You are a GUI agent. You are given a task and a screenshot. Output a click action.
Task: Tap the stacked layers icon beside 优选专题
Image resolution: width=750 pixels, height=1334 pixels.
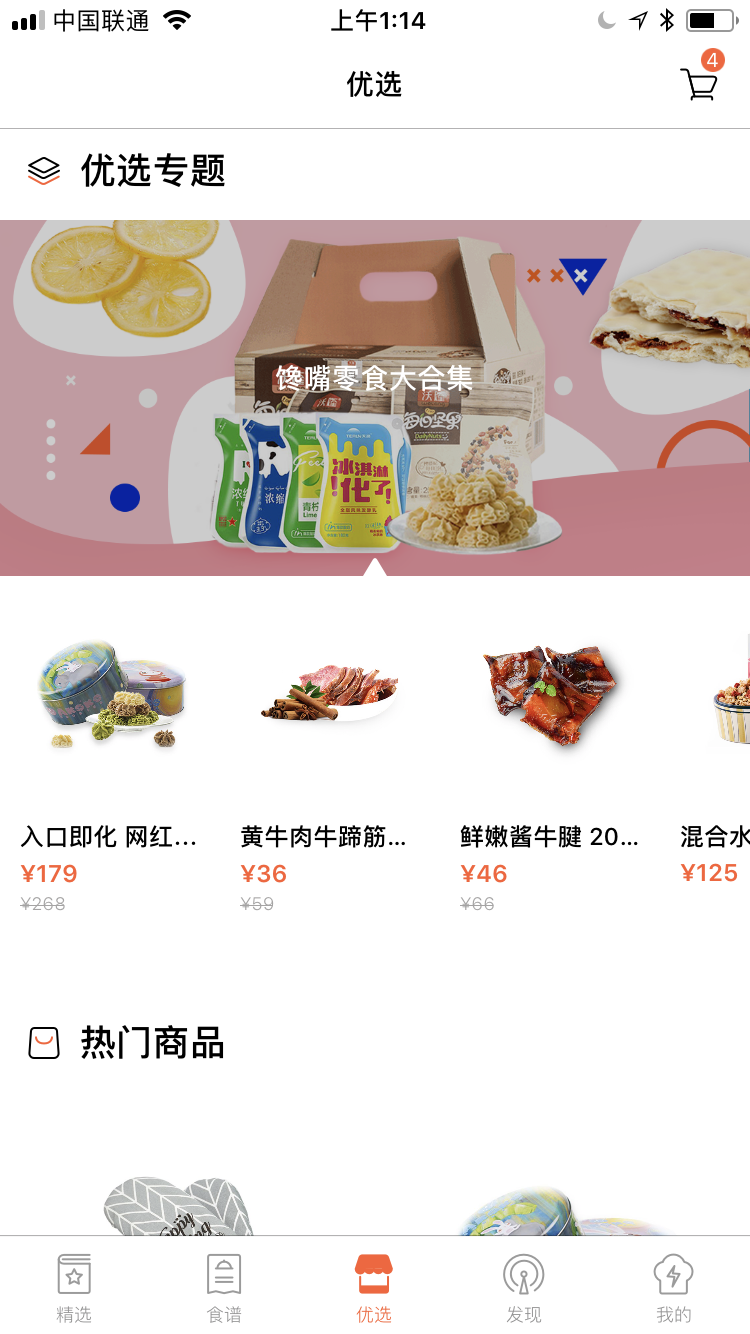pos(43,171)
